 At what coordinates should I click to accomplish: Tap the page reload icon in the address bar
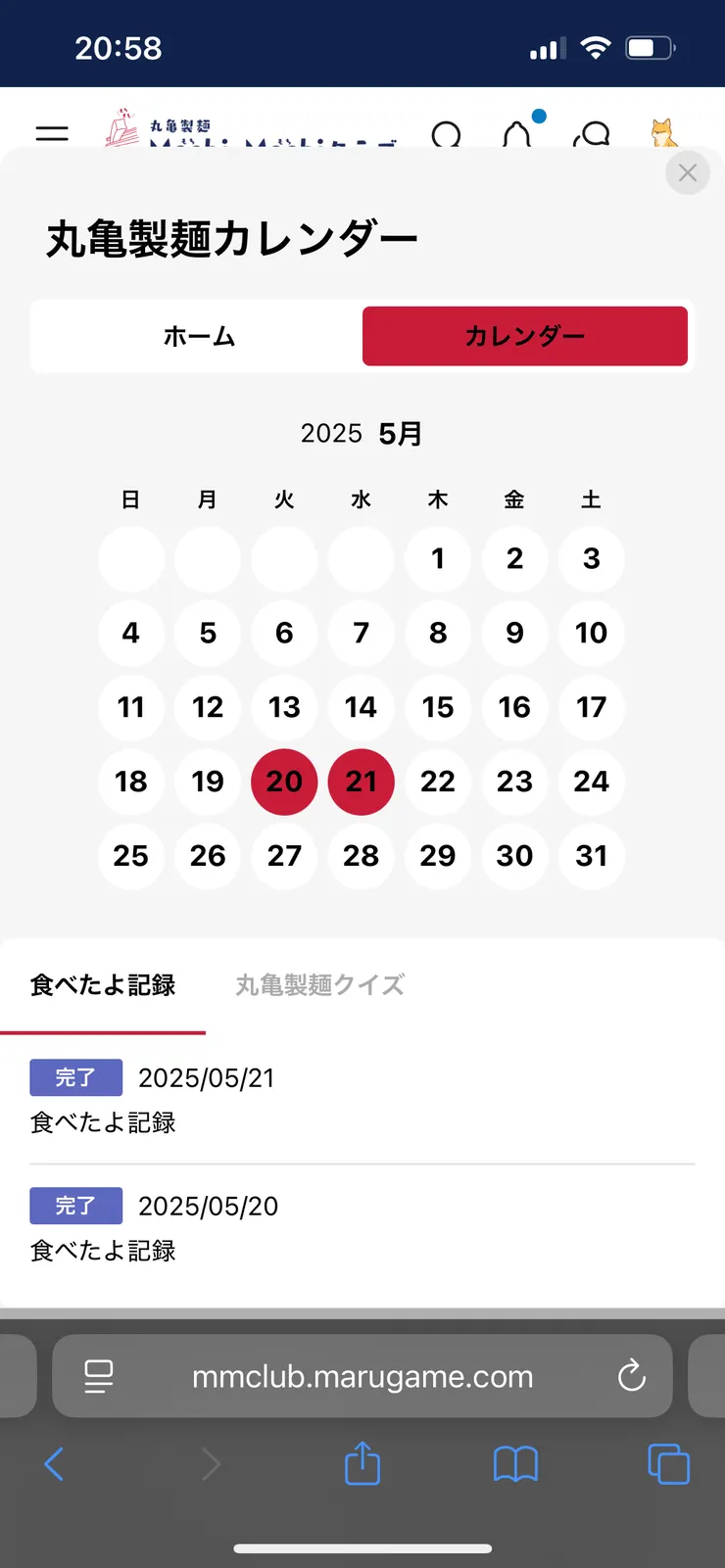(632, 1376)
